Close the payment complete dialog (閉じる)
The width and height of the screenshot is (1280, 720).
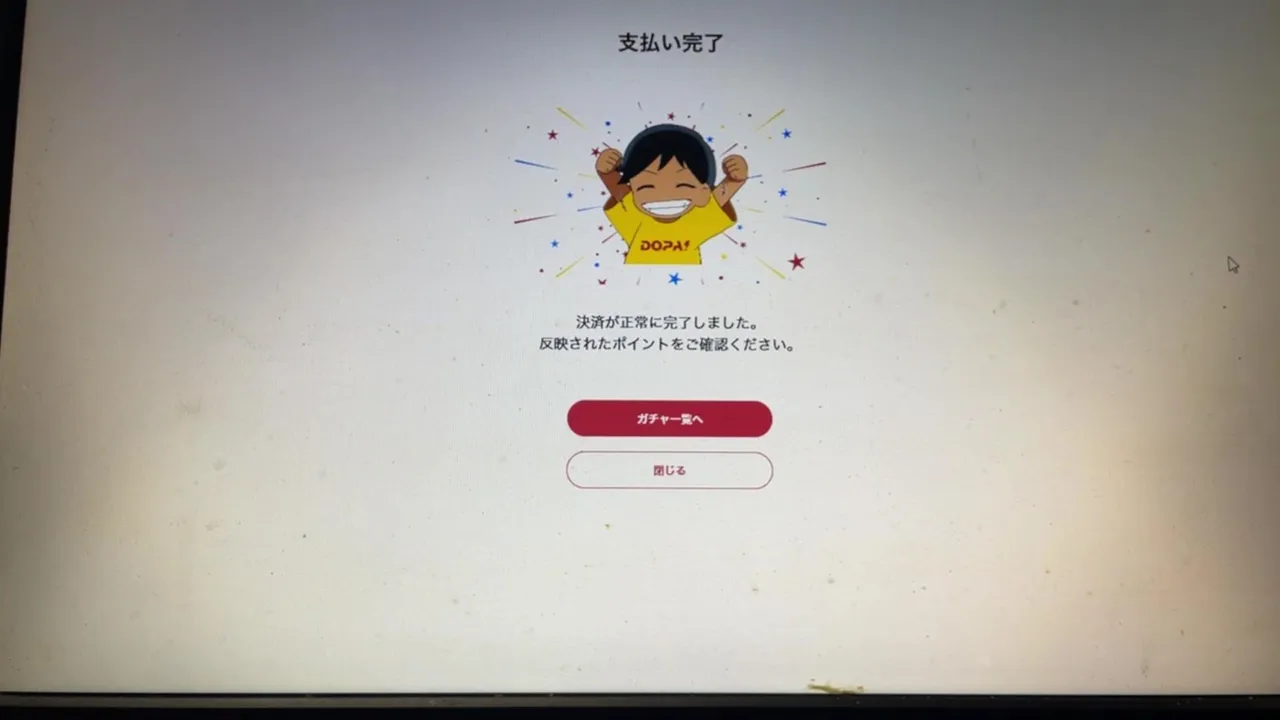(x=669, y=470)
